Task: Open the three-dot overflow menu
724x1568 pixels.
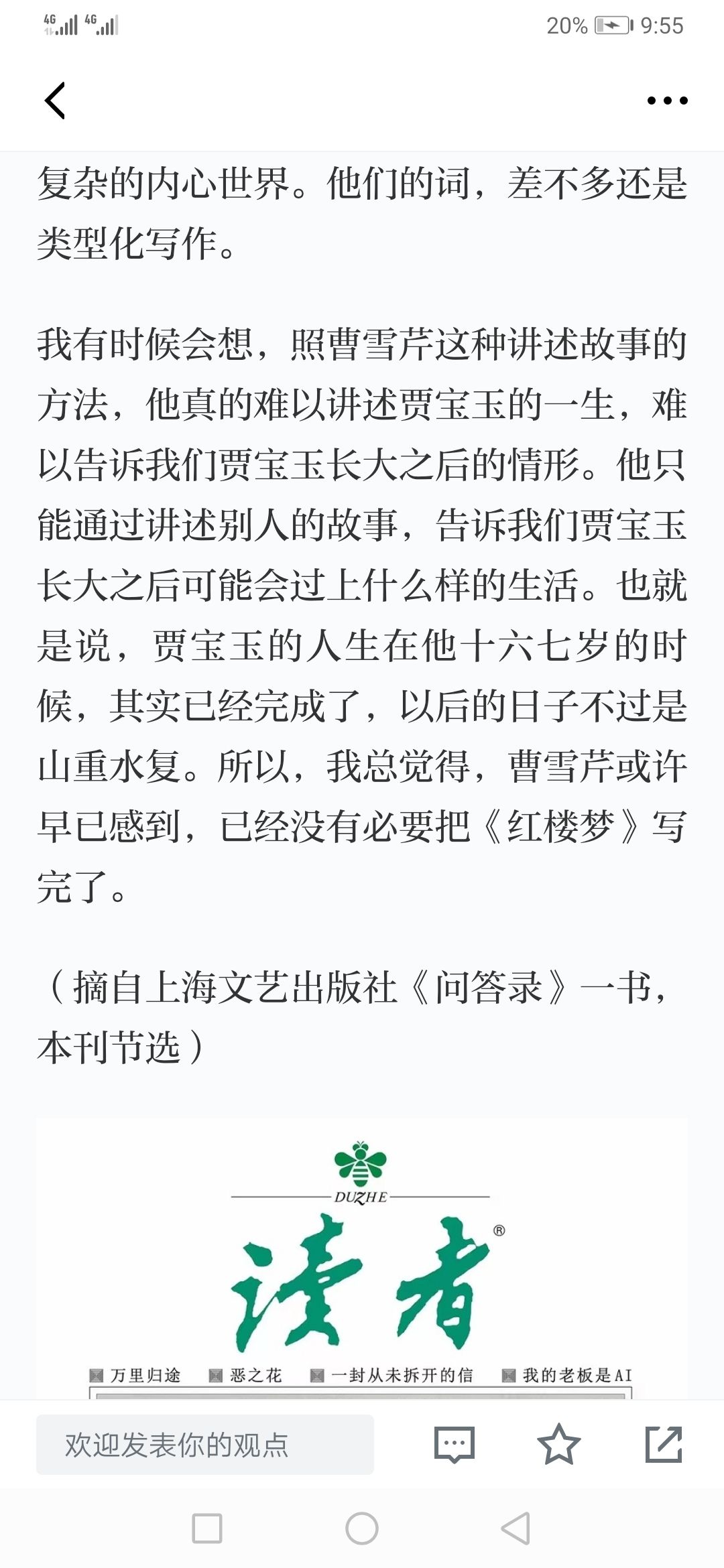Action: 667,101
